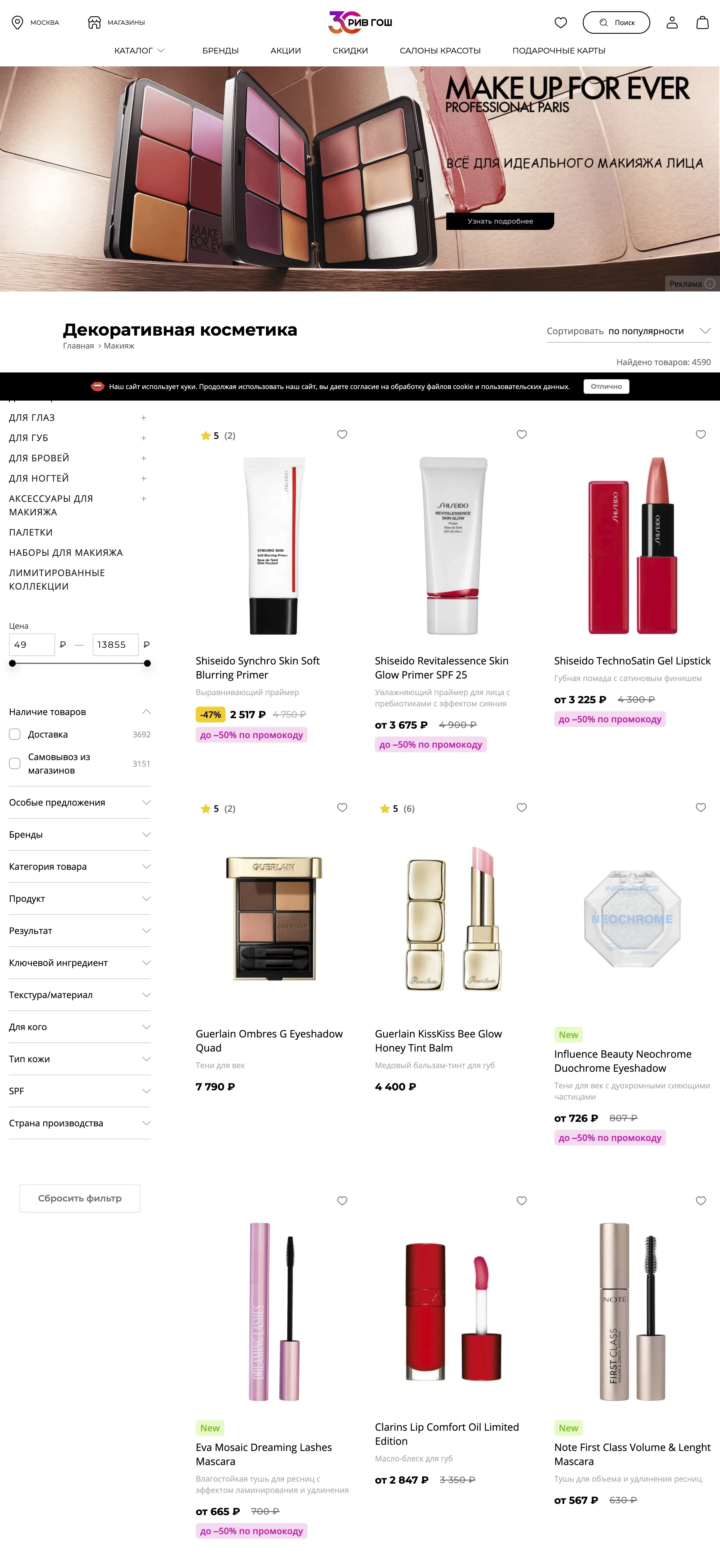Tap the Поиск search field
This screenshot has height=1568, width=720.
pyautogui.click(x=616, y=23)
